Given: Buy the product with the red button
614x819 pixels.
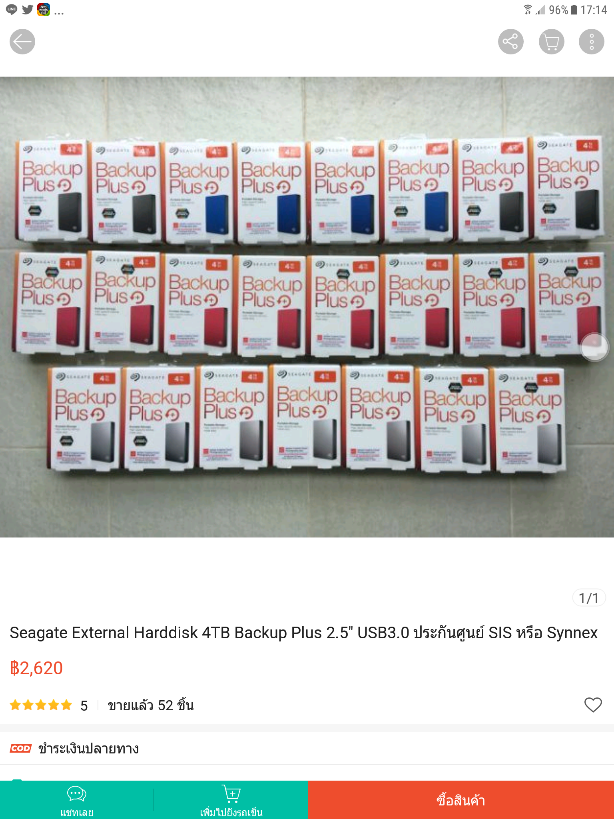Looking at the screenshot, I should coord(460,800).
